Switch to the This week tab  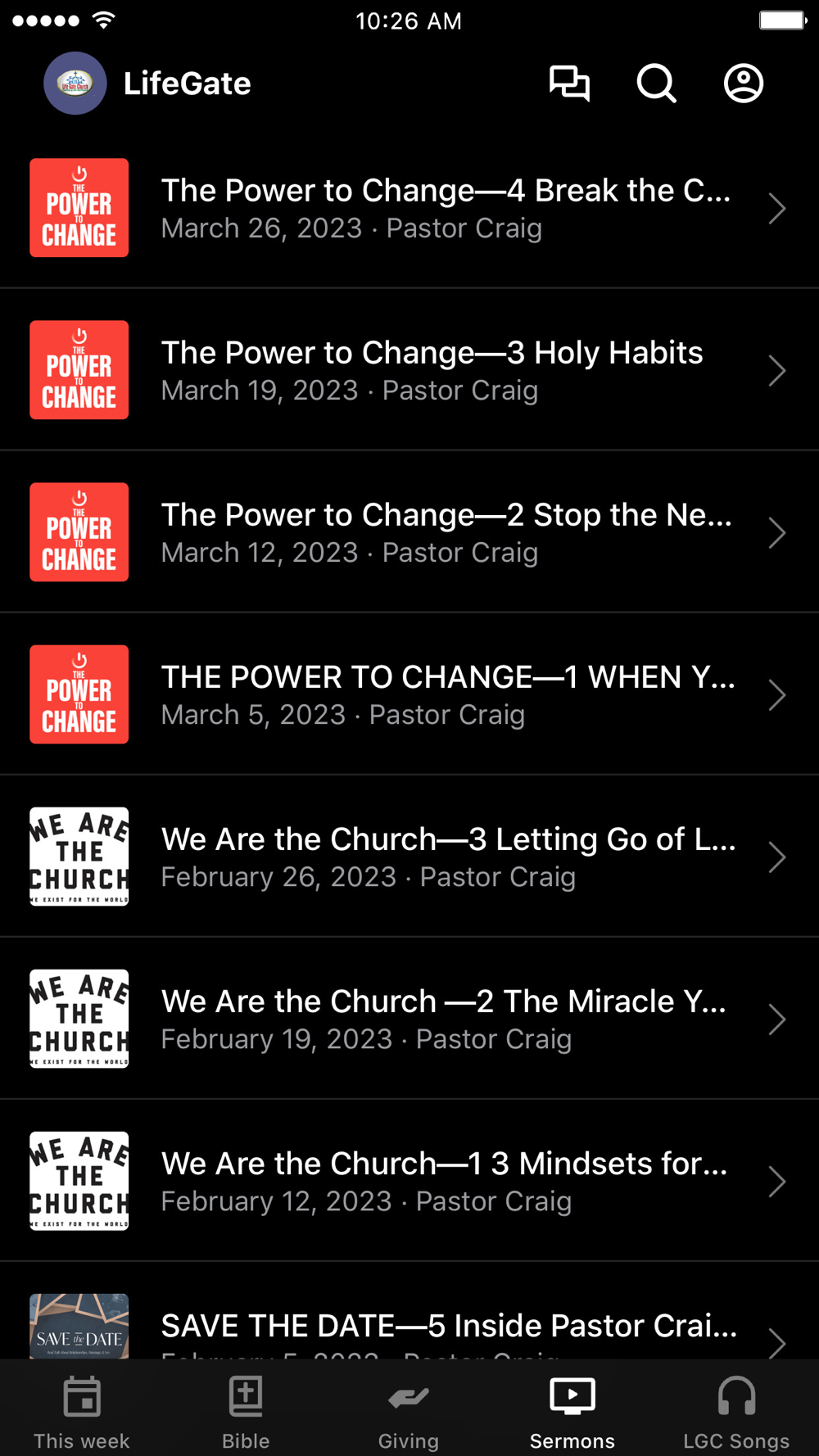point(82,1412)
